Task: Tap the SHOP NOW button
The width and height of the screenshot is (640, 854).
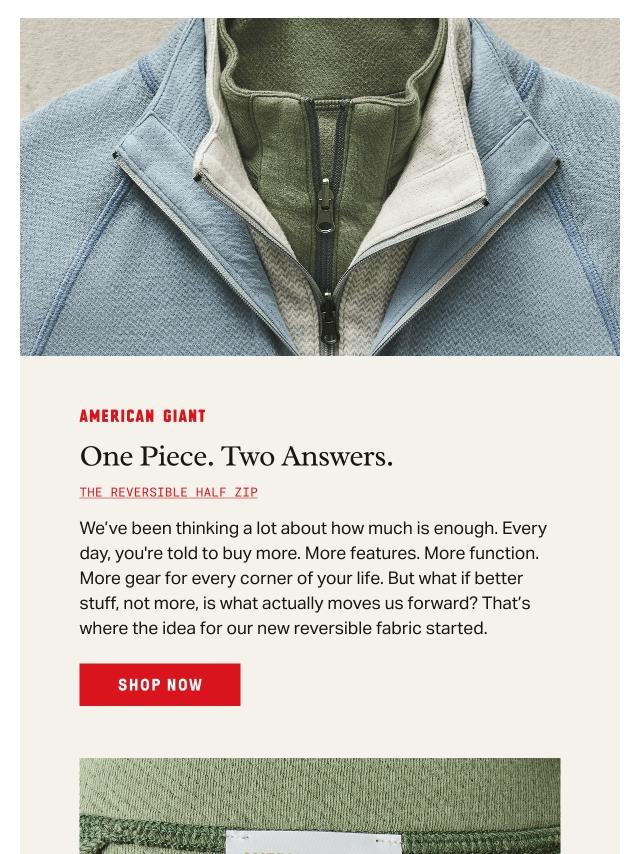Action: click(160, 685)
